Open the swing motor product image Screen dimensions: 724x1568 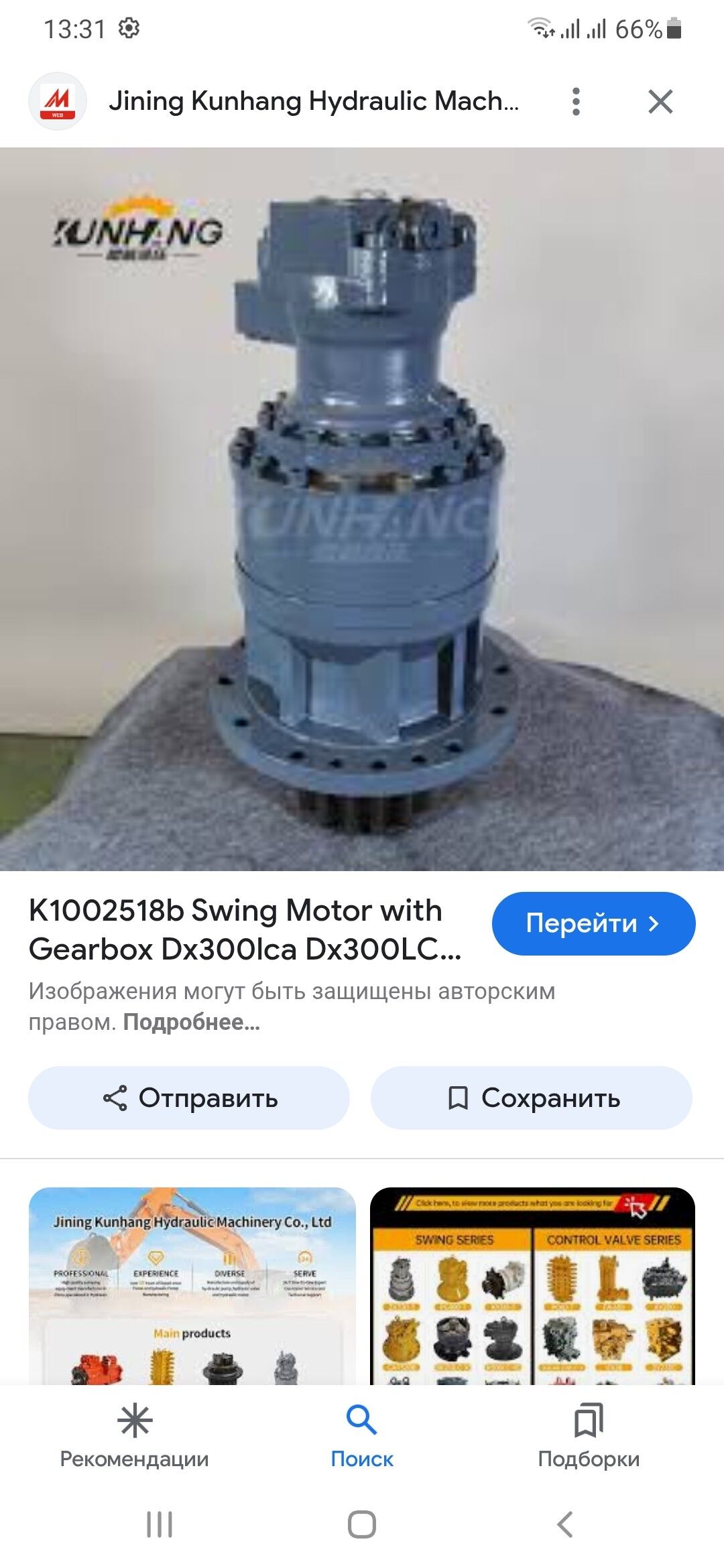pos(362,509)
